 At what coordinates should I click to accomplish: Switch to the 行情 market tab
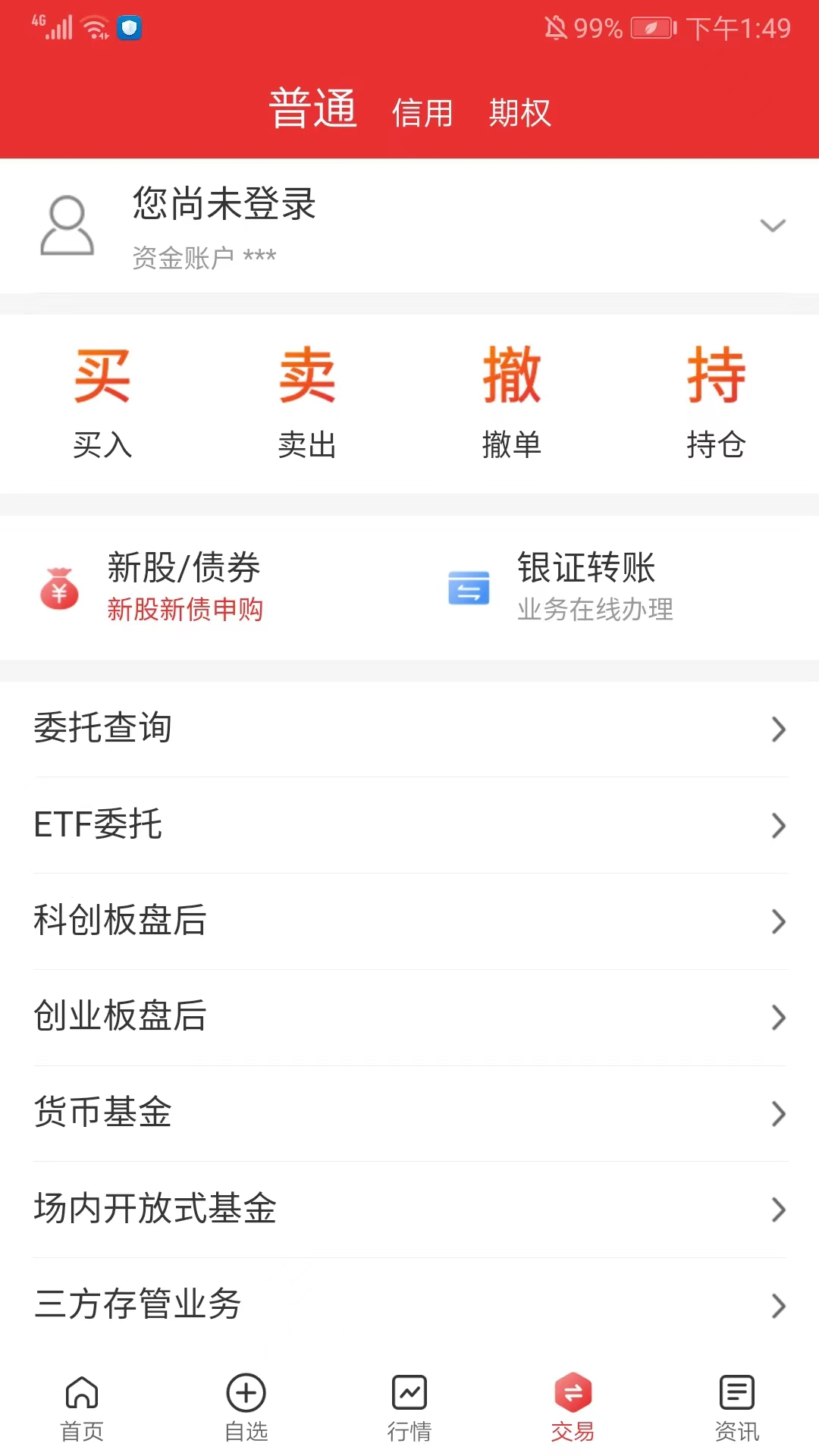(409, 1407)
